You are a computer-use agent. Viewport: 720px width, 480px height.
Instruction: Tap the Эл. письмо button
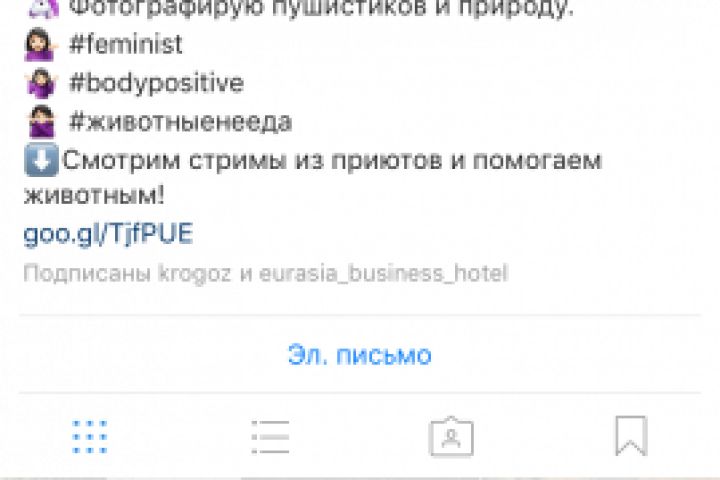coord(360,355)
